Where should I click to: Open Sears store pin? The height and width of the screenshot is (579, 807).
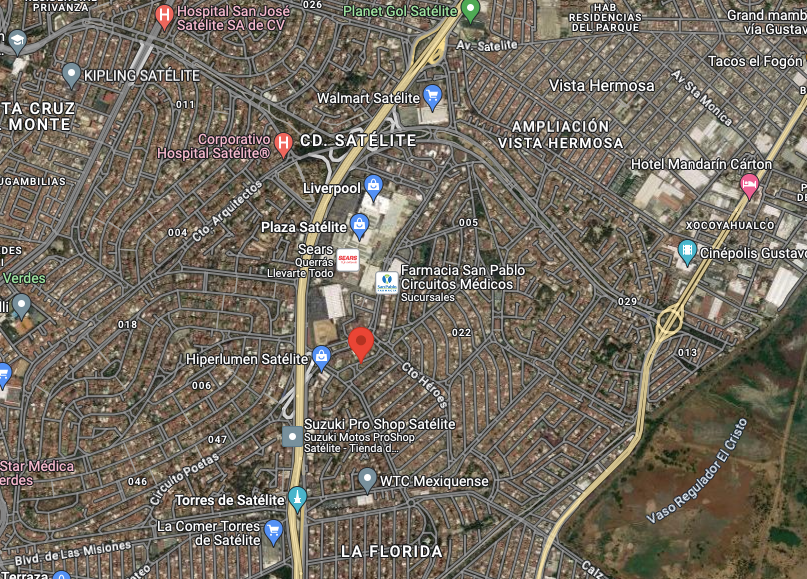pos(347,259)
